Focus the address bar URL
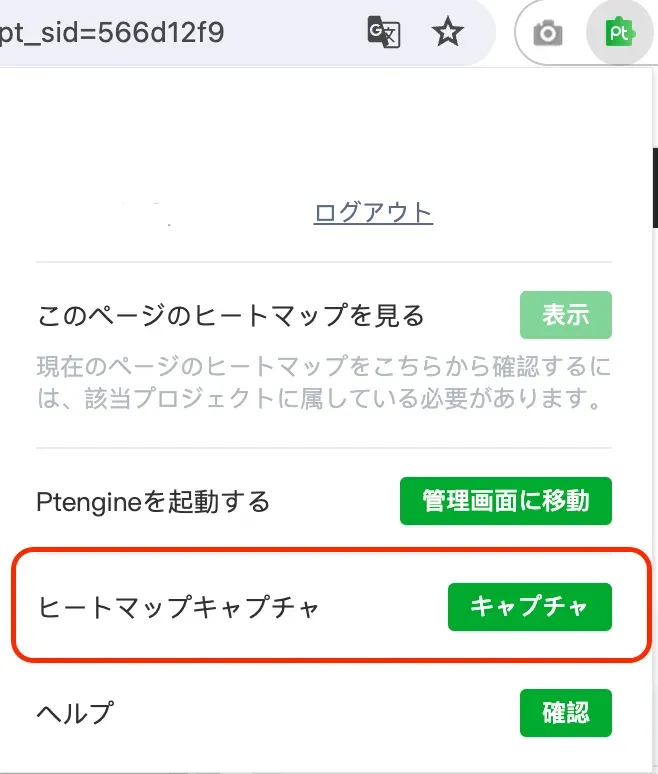Screen dimensions: 658x774 pyautogui.click(x=150, y=34)
